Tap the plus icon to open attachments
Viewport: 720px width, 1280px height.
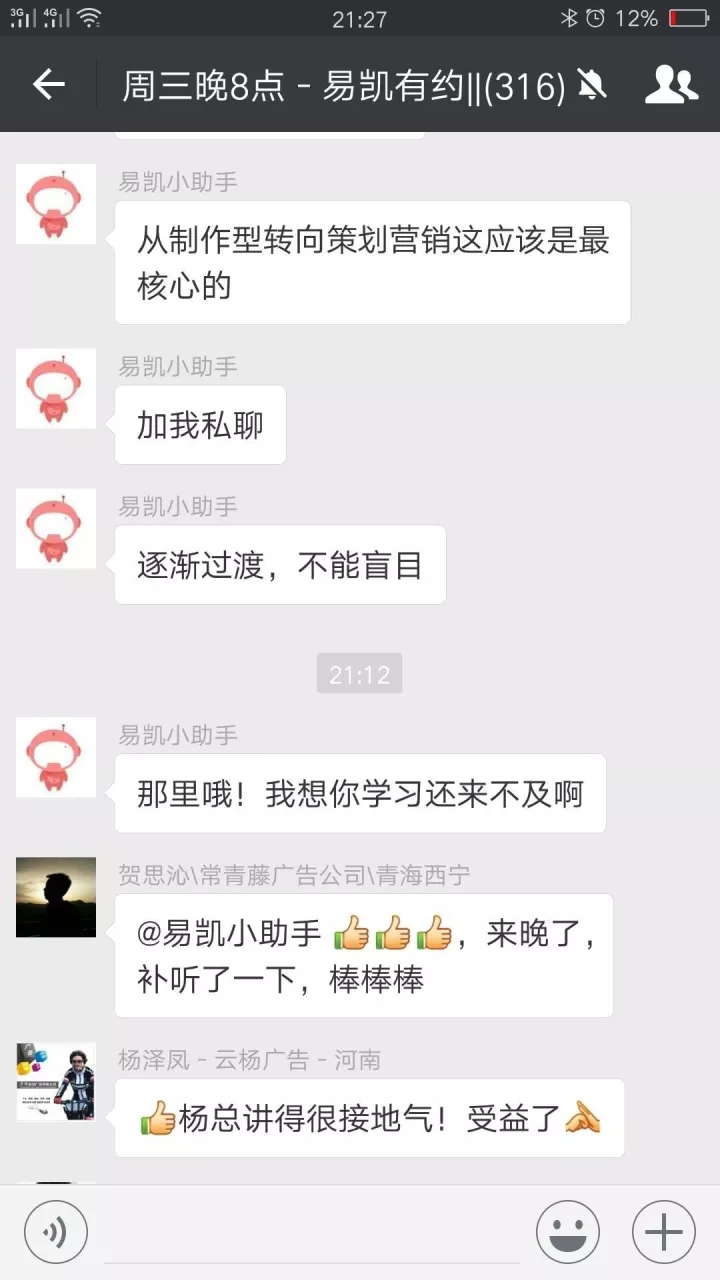(x=663, y=1231)
